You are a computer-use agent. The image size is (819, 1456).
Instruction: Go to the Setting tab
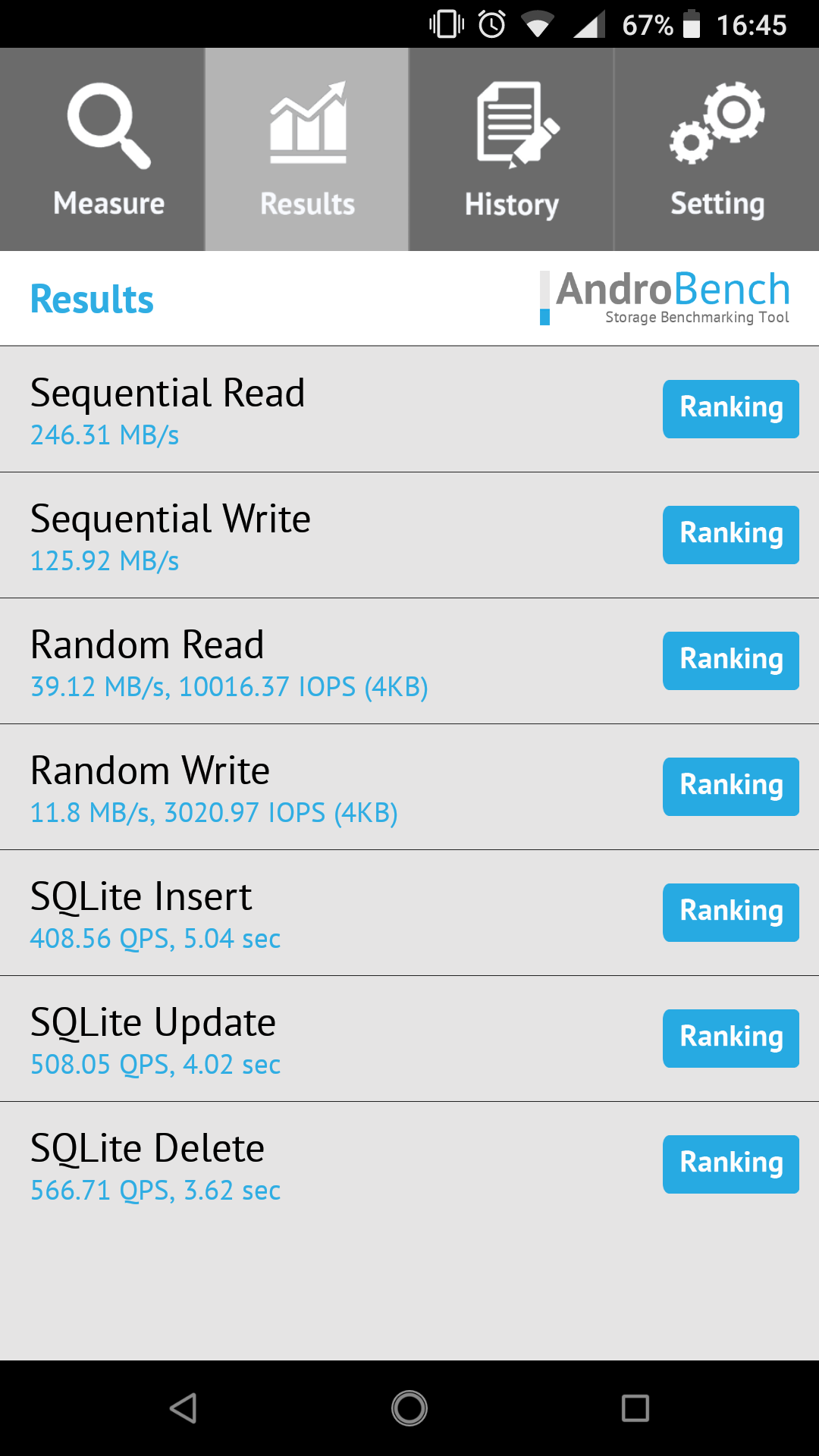(717, 149)
